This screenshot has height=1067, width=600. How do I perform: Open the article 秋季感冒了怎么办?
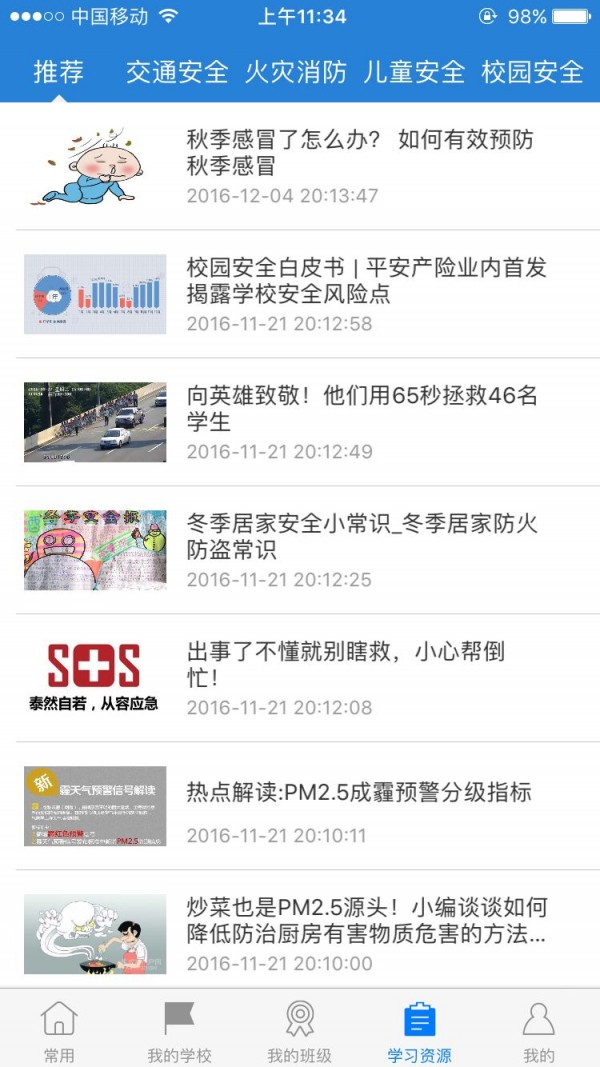click(x=360, y=153)
